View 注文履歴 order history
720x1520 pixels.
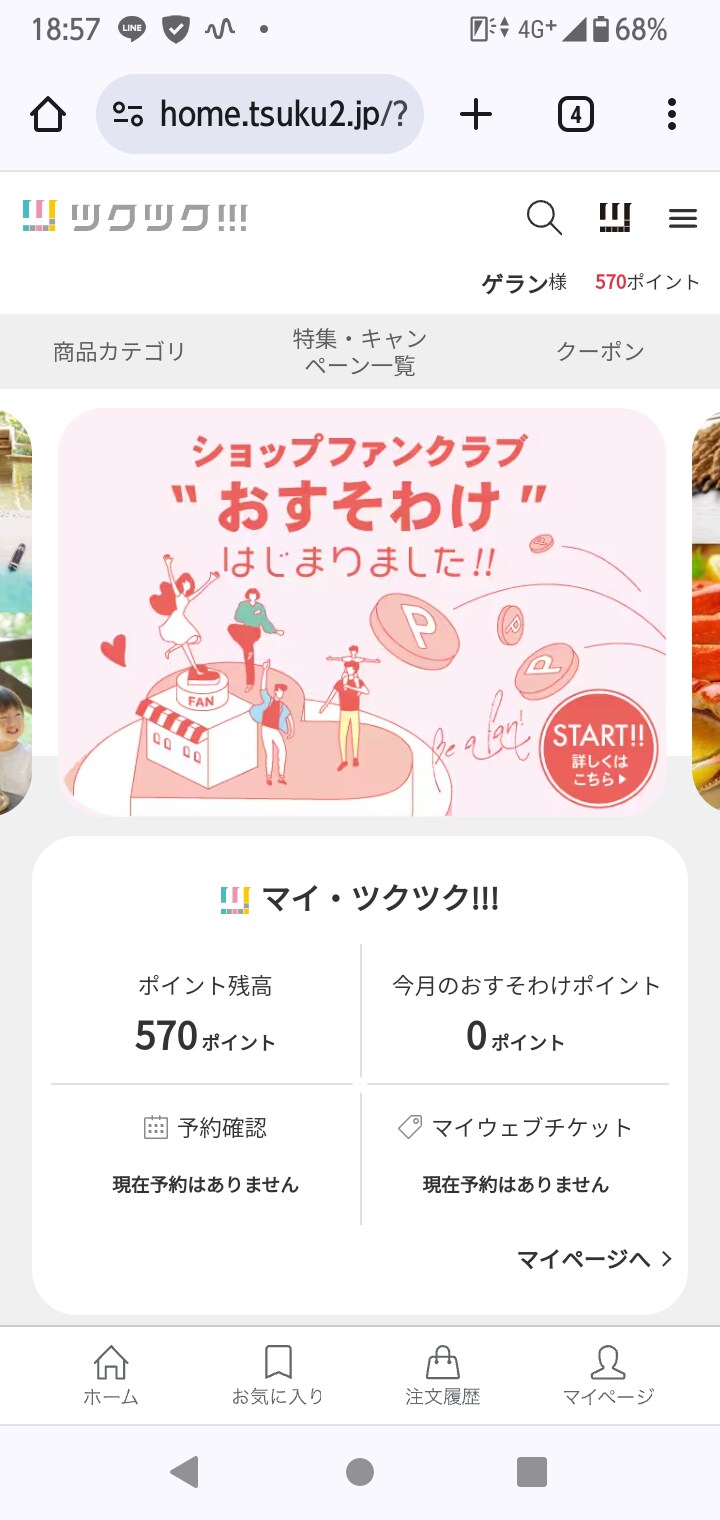443,1376
